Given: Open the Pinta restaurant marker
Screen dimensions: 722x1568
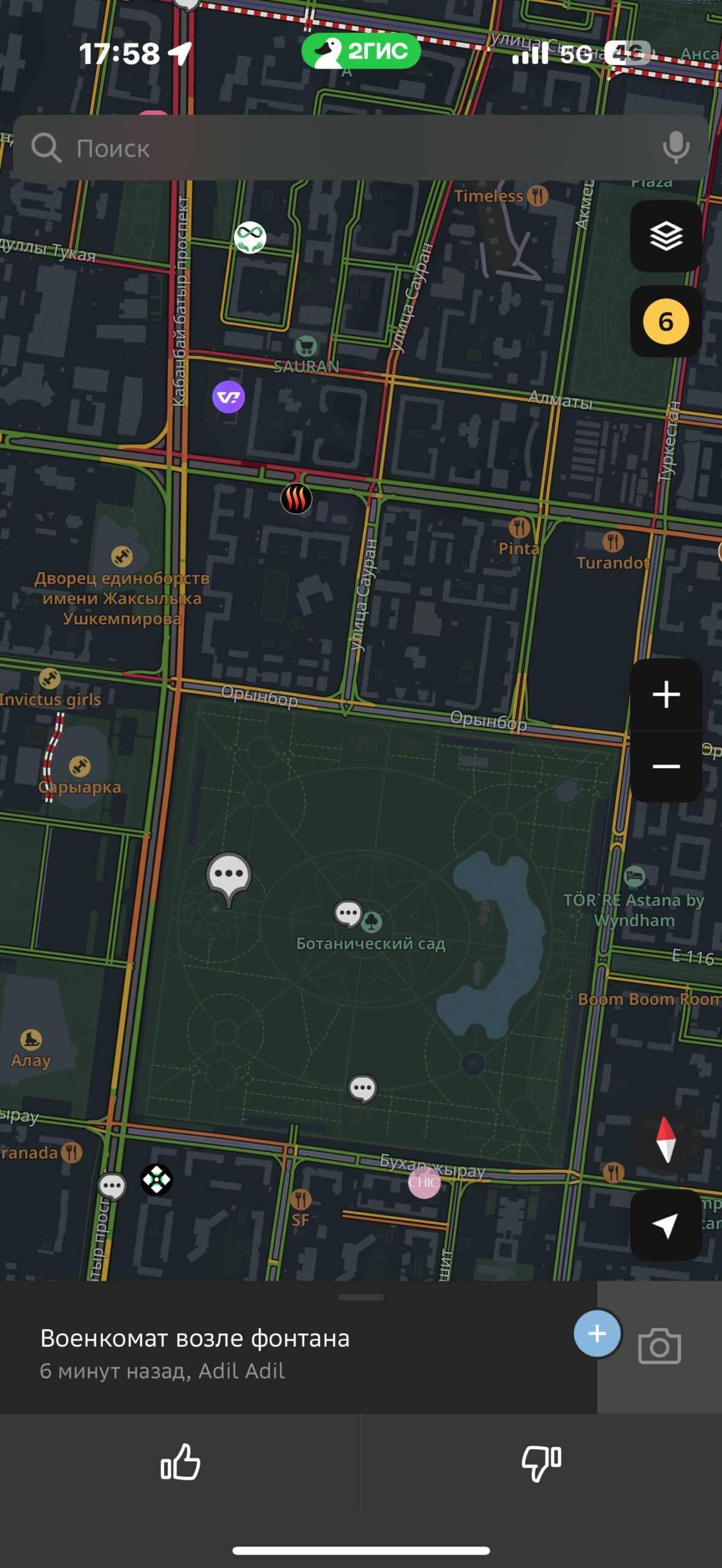Looking at the screenshot, I should [x=519, y=527].
